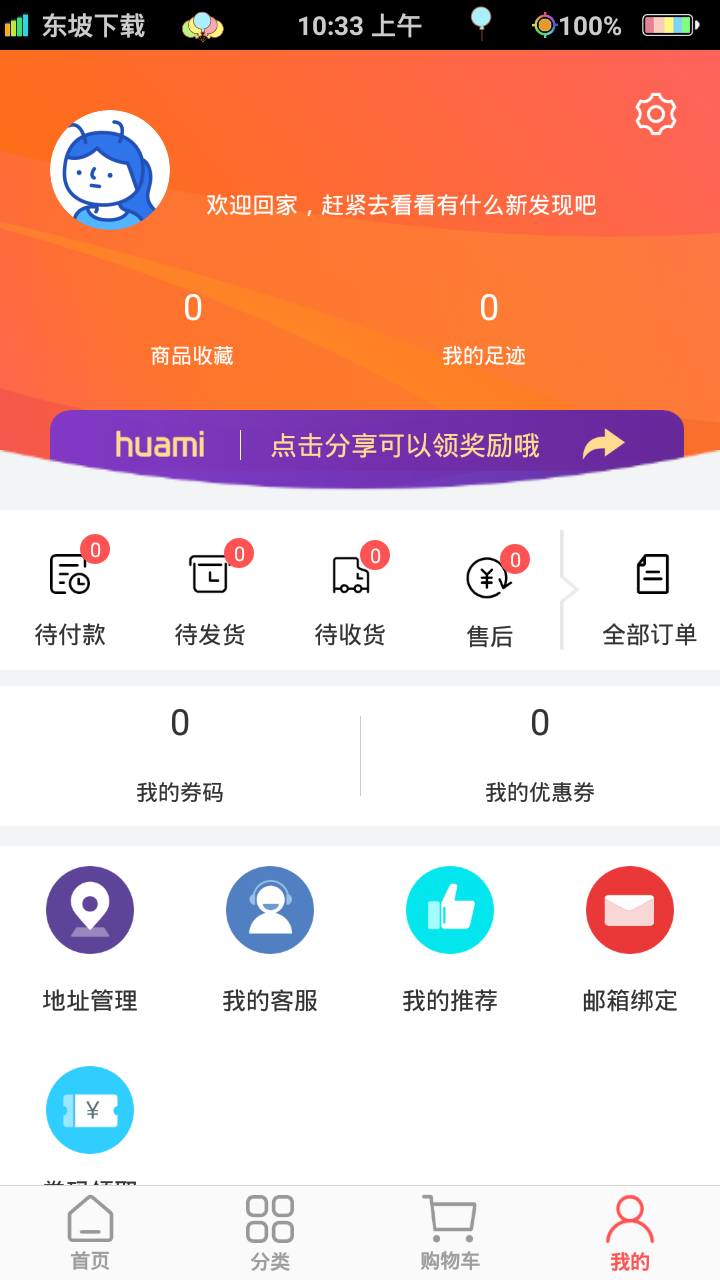Open the 待付款 pending payment orders
The height and width of the screenshot is (1280, 720).
(68, 590)
